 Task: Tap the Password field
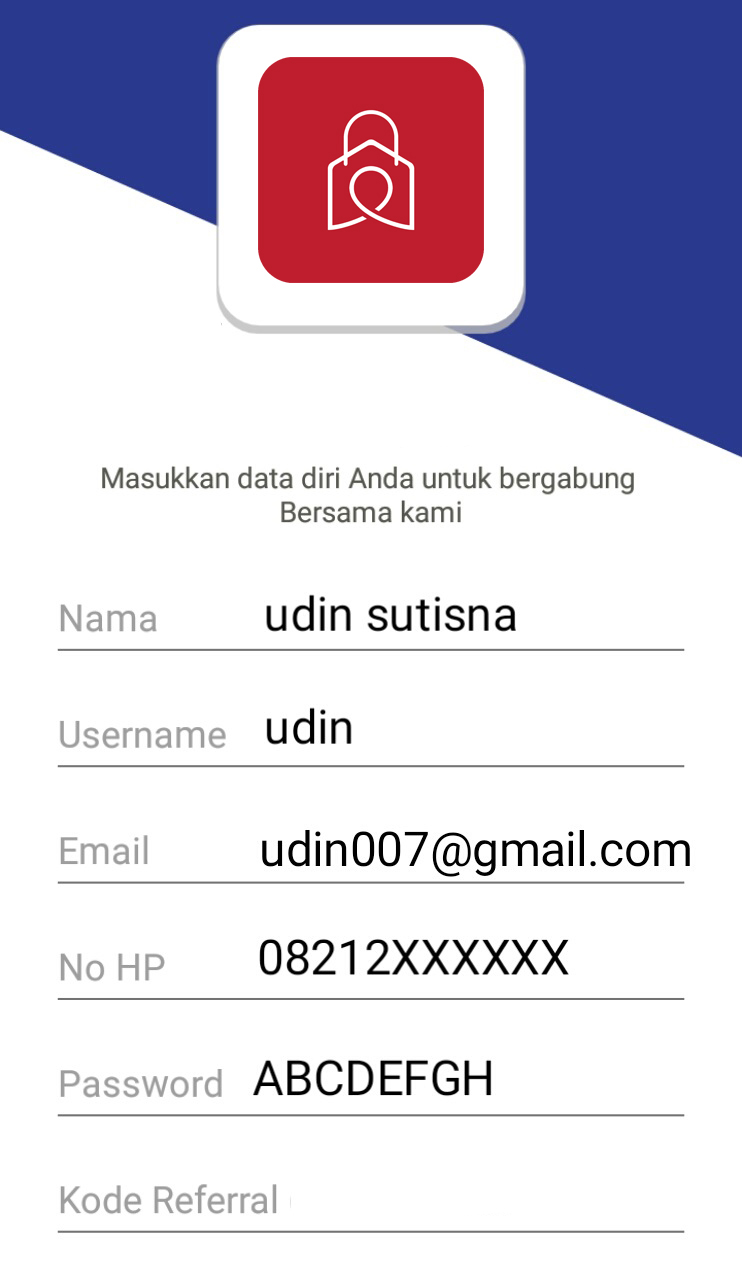click(x=371, y=1082)
